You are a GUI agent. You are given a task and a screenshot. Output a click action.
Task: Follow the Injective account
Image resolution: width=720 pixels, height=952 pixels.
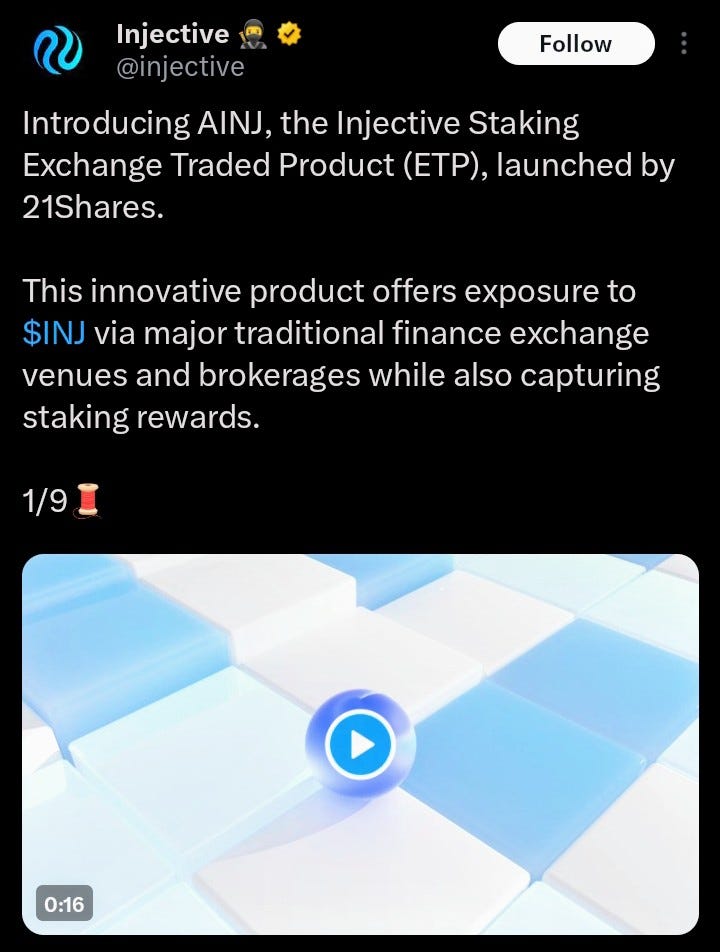tap(575, 44)
